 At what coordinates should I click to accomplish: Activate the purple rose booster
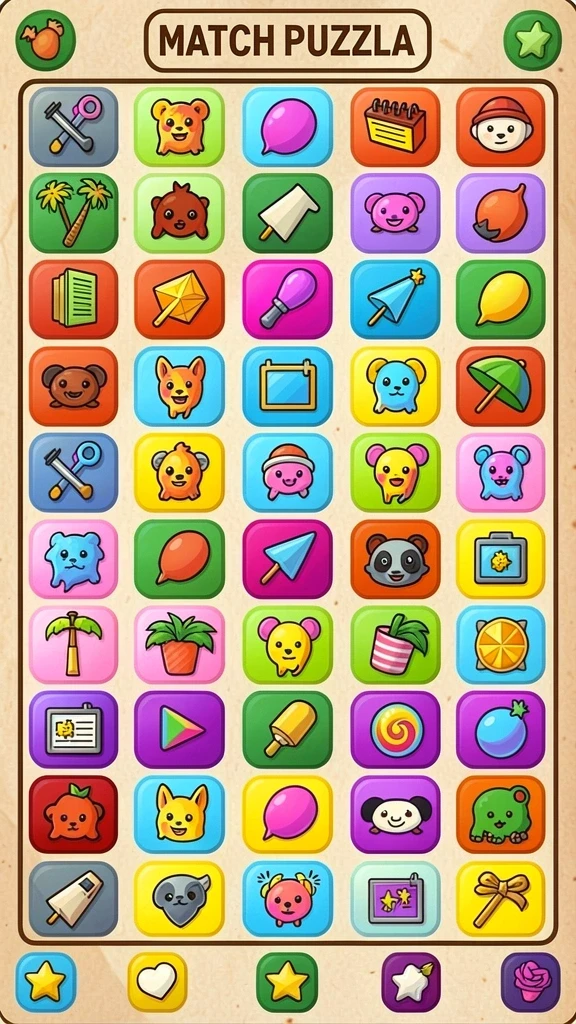[x=531, y=982]
